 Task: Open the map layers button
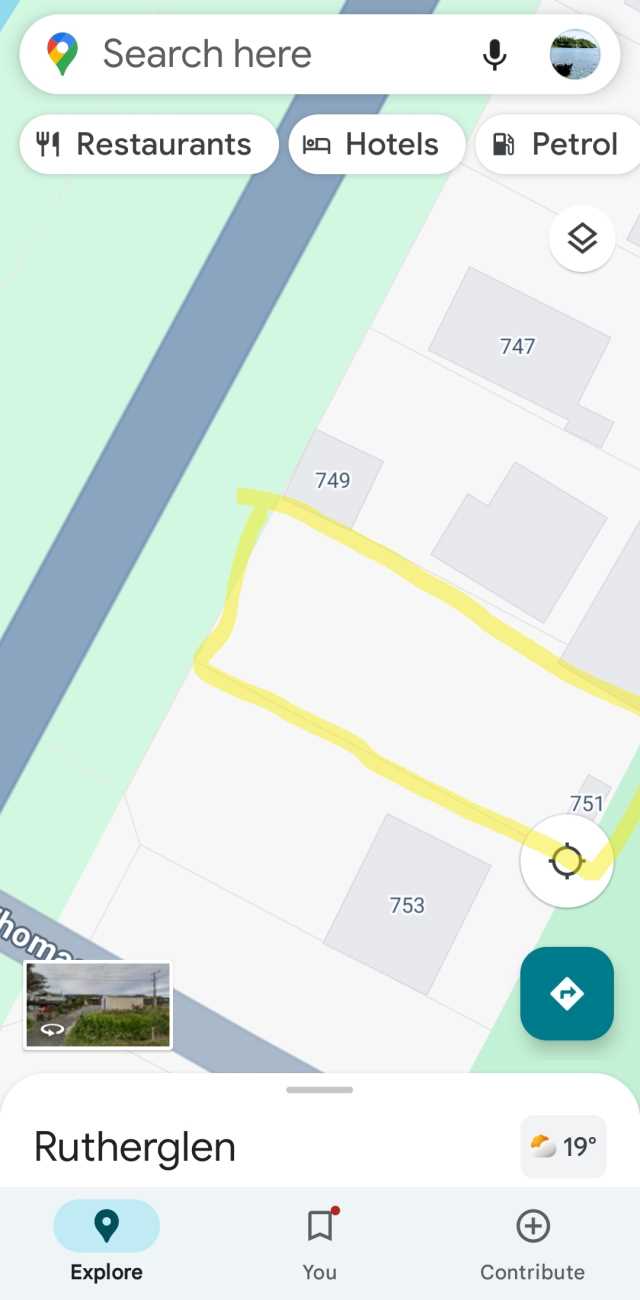[582, 238]
